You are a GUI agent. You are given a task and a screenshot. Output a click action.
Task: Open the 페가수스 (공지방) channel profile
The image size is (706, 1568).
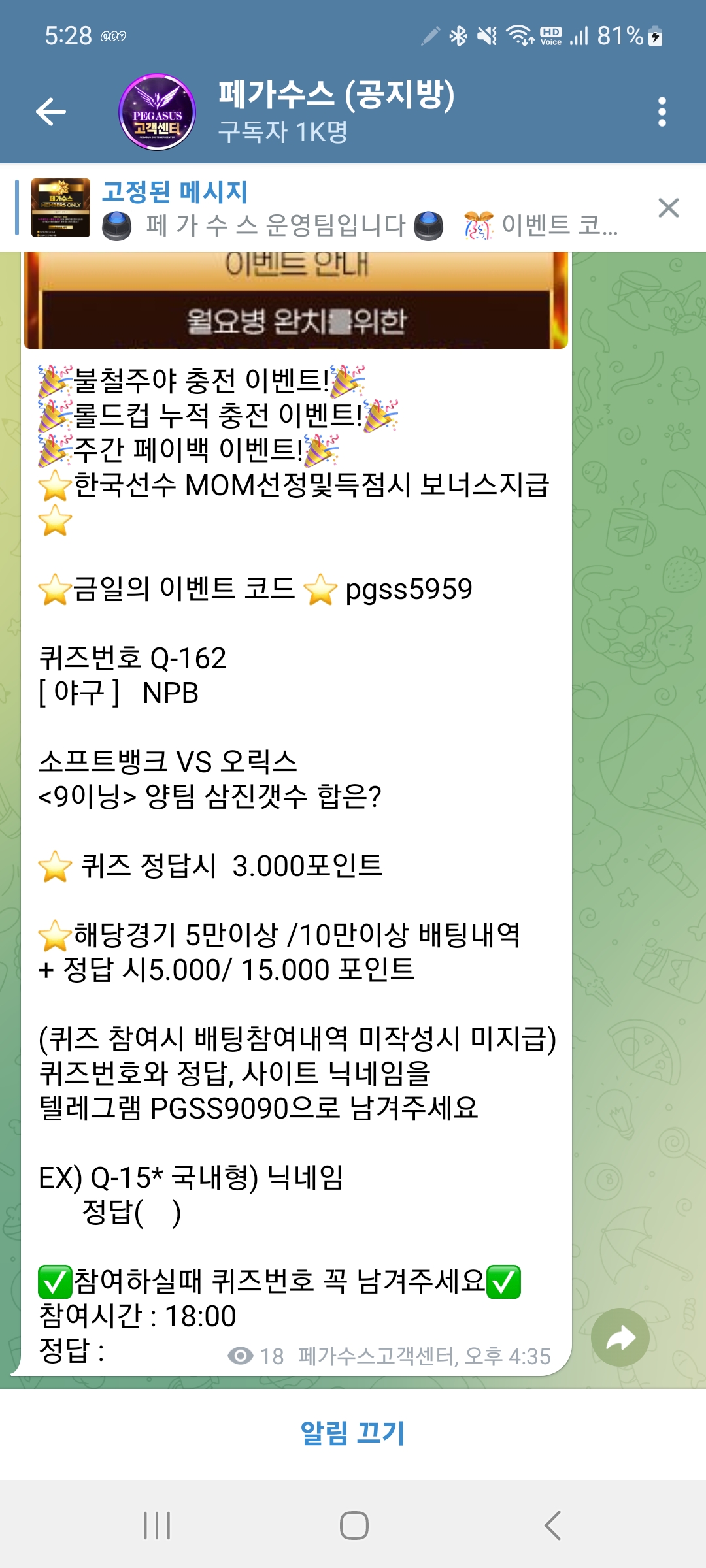click(336, 111)
